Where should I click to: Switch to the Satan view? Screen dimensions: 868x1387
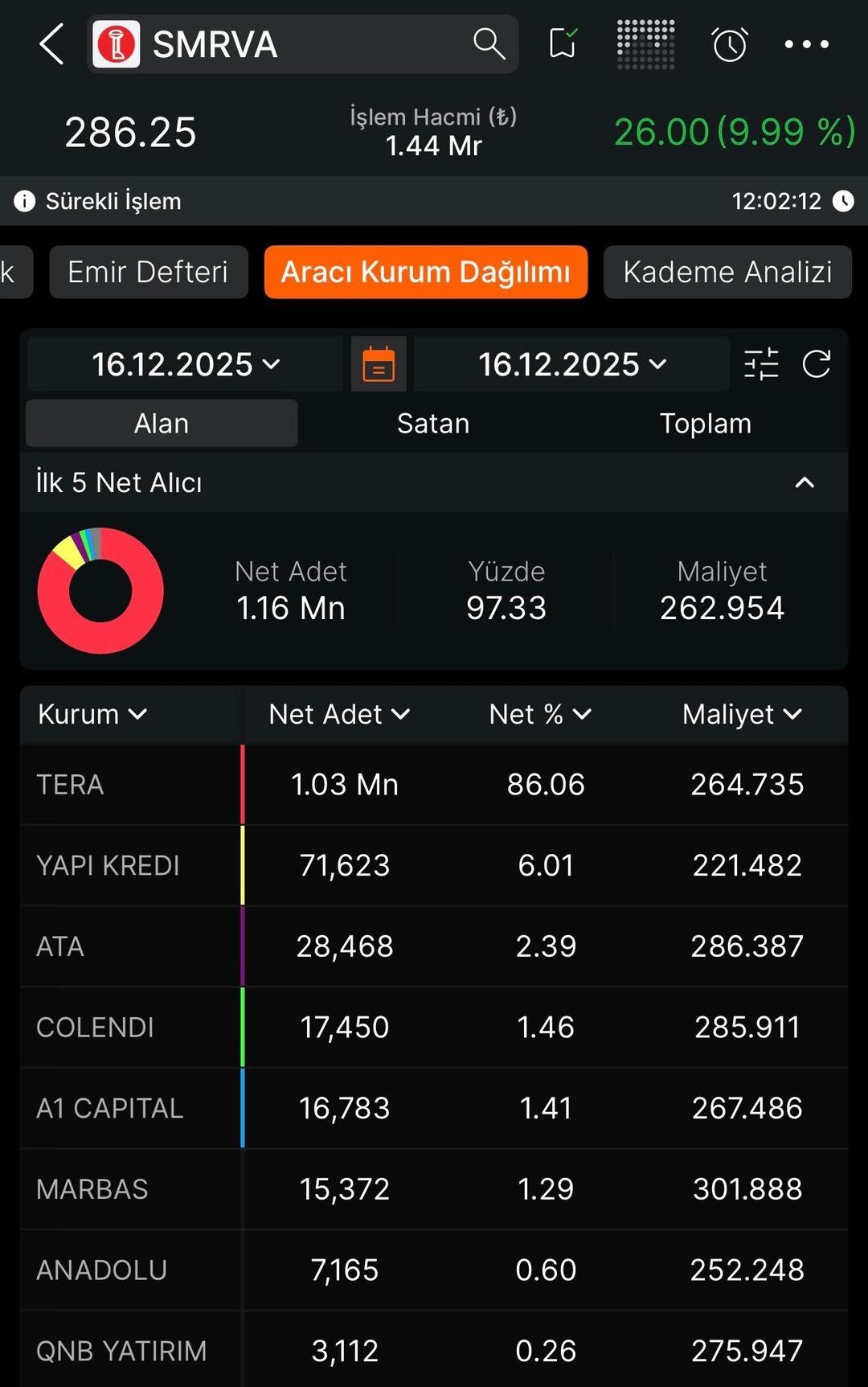433,422
